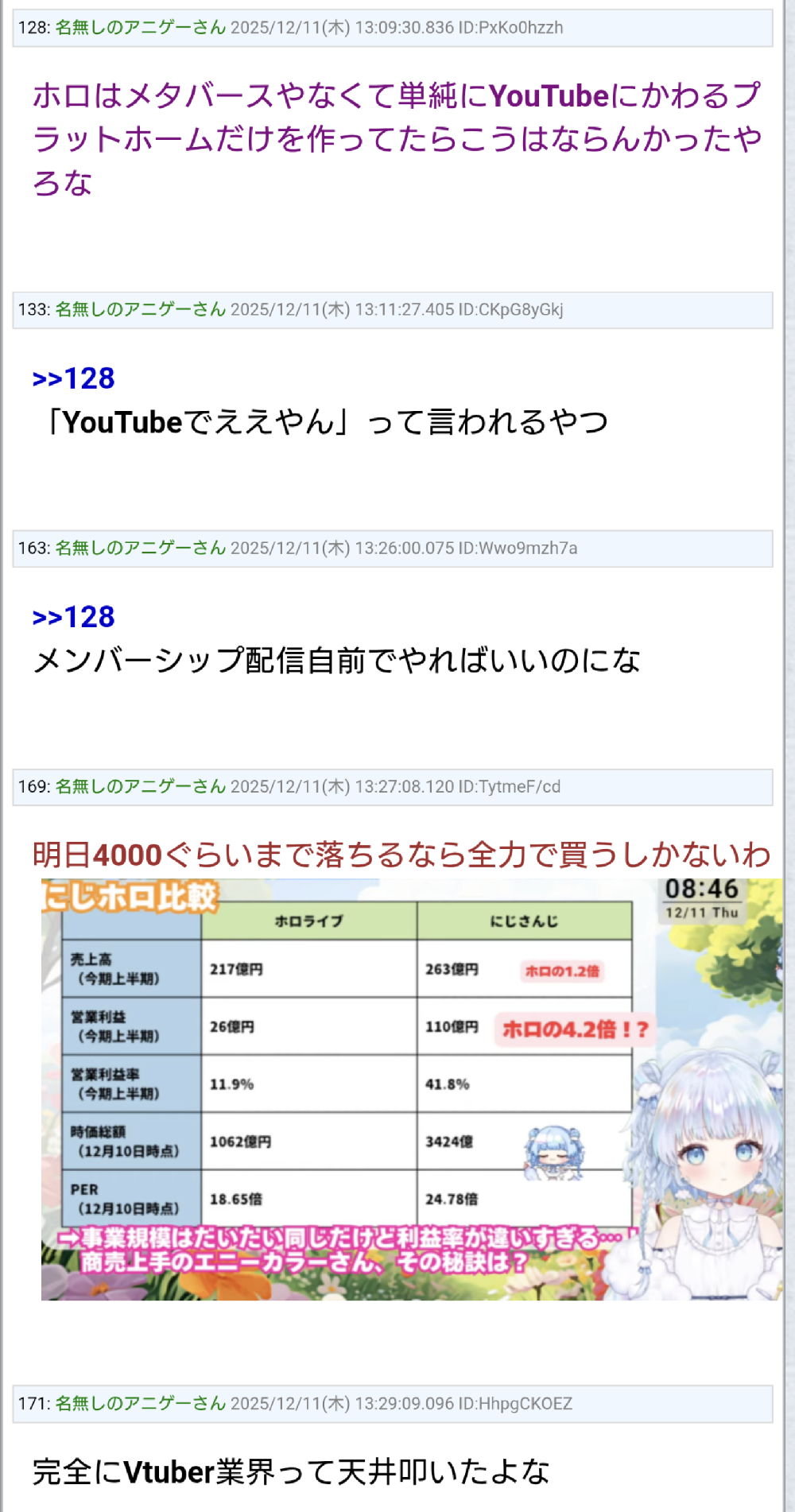Tap the >>128 anchor link in post 133
The width and height of the screenshot is (795, 1512).
click(73, 378)
